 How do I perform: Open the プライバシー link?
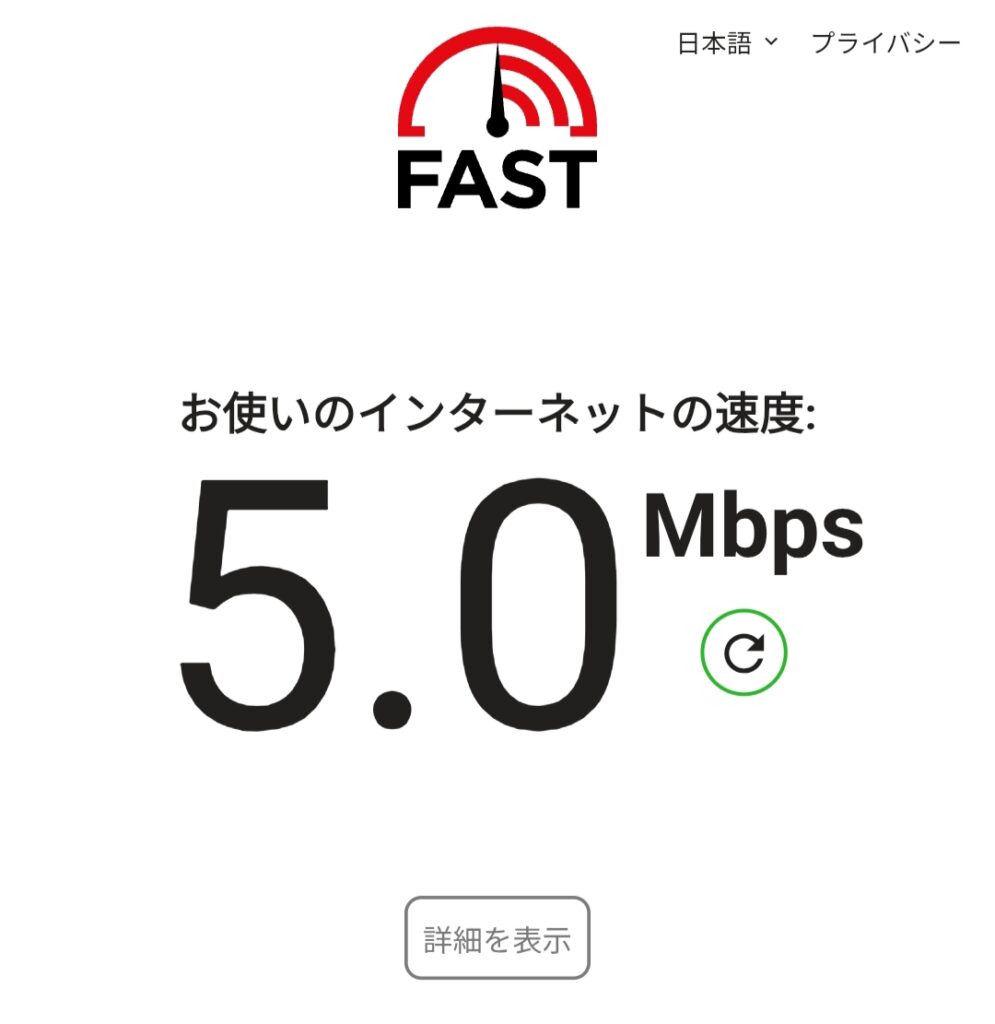[x=885, y=43]
